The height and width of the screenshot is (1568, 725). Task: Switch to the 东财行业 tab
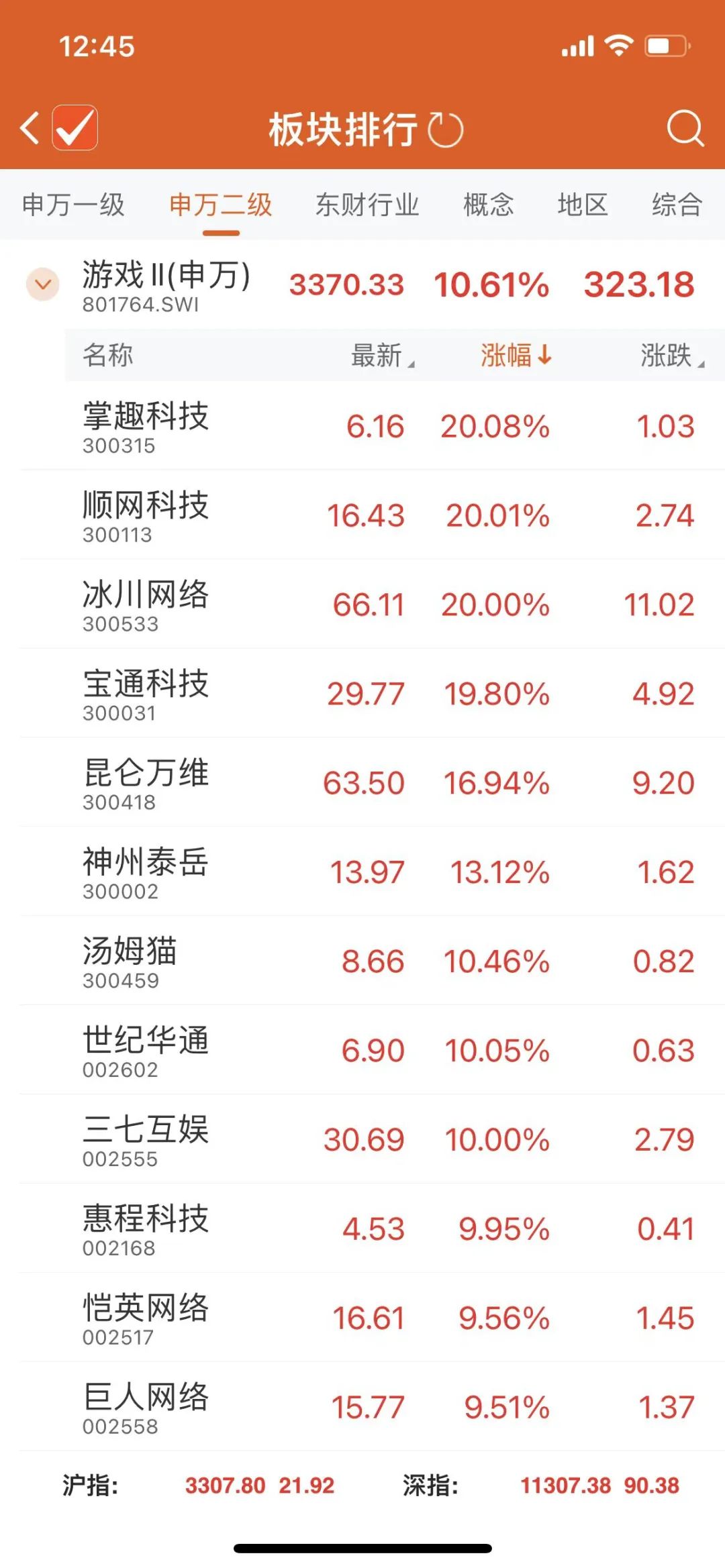[367, 205]
